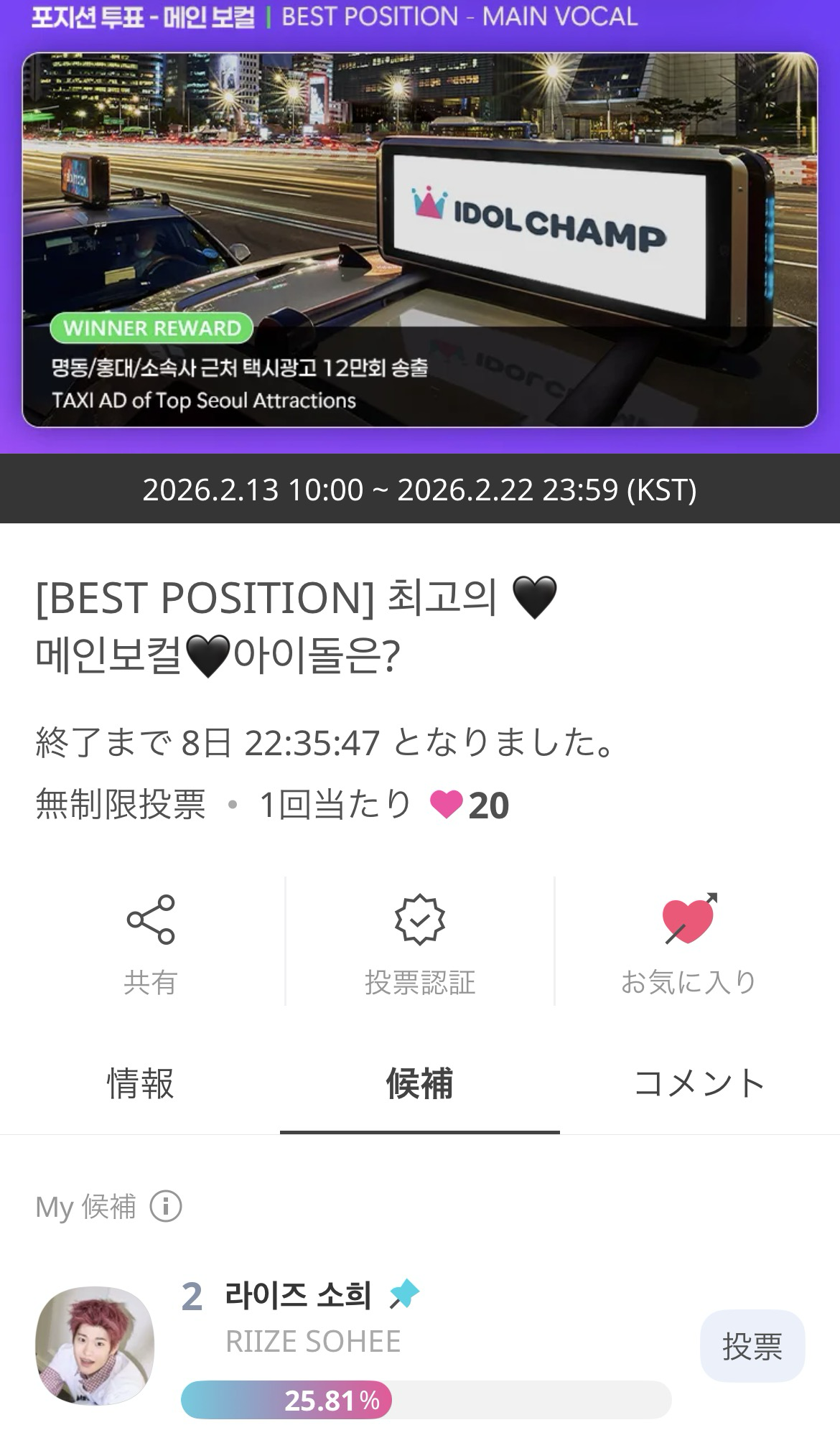
Task: Open RIIZE SOHEE candidate profile picture
Action: tap(95, 1345)
